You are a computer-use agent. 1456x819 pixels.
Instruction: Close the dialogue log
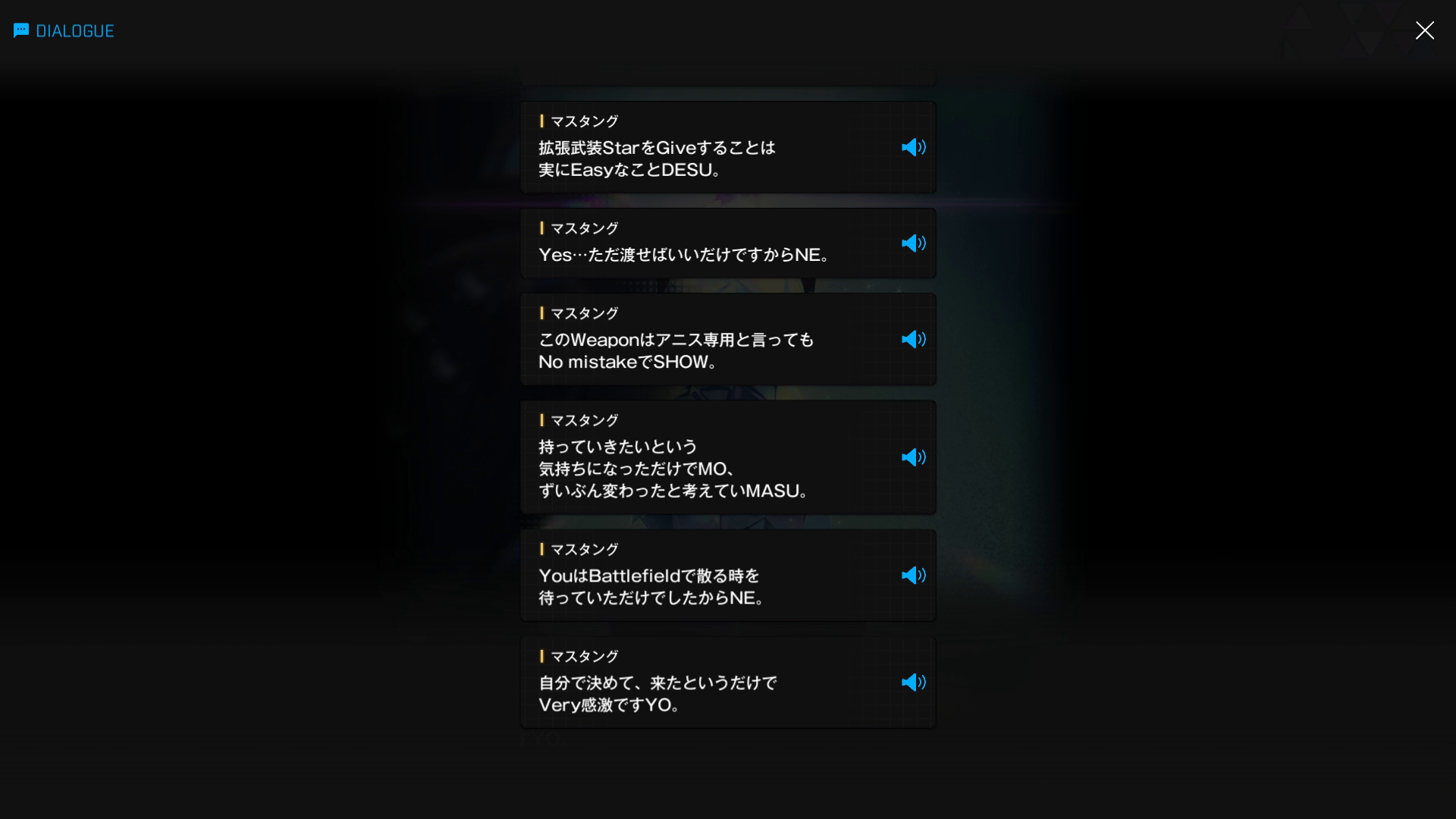[1424, 30]
